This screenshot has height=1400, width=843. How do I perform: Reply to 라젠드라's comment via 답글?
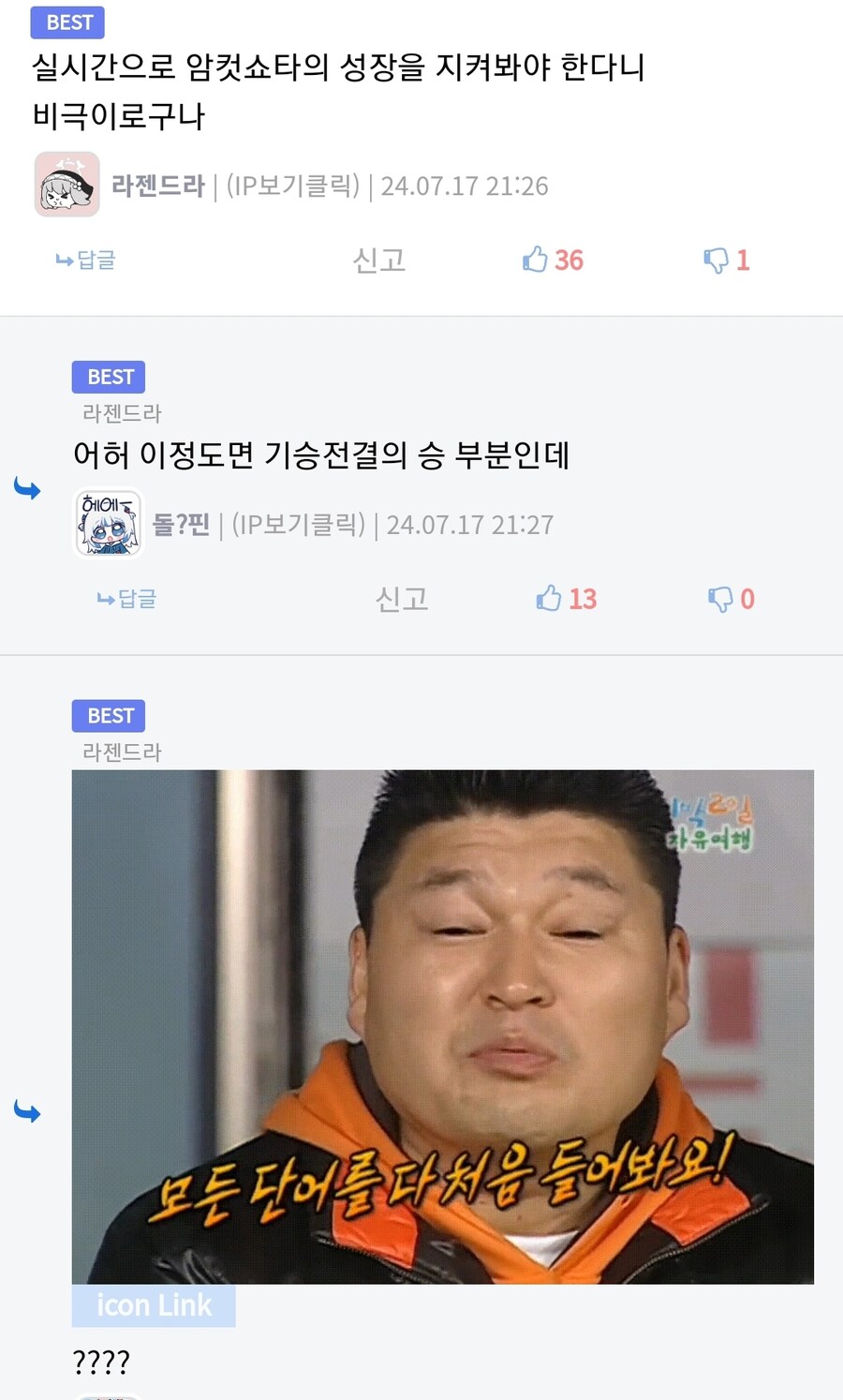click(85, 260)
